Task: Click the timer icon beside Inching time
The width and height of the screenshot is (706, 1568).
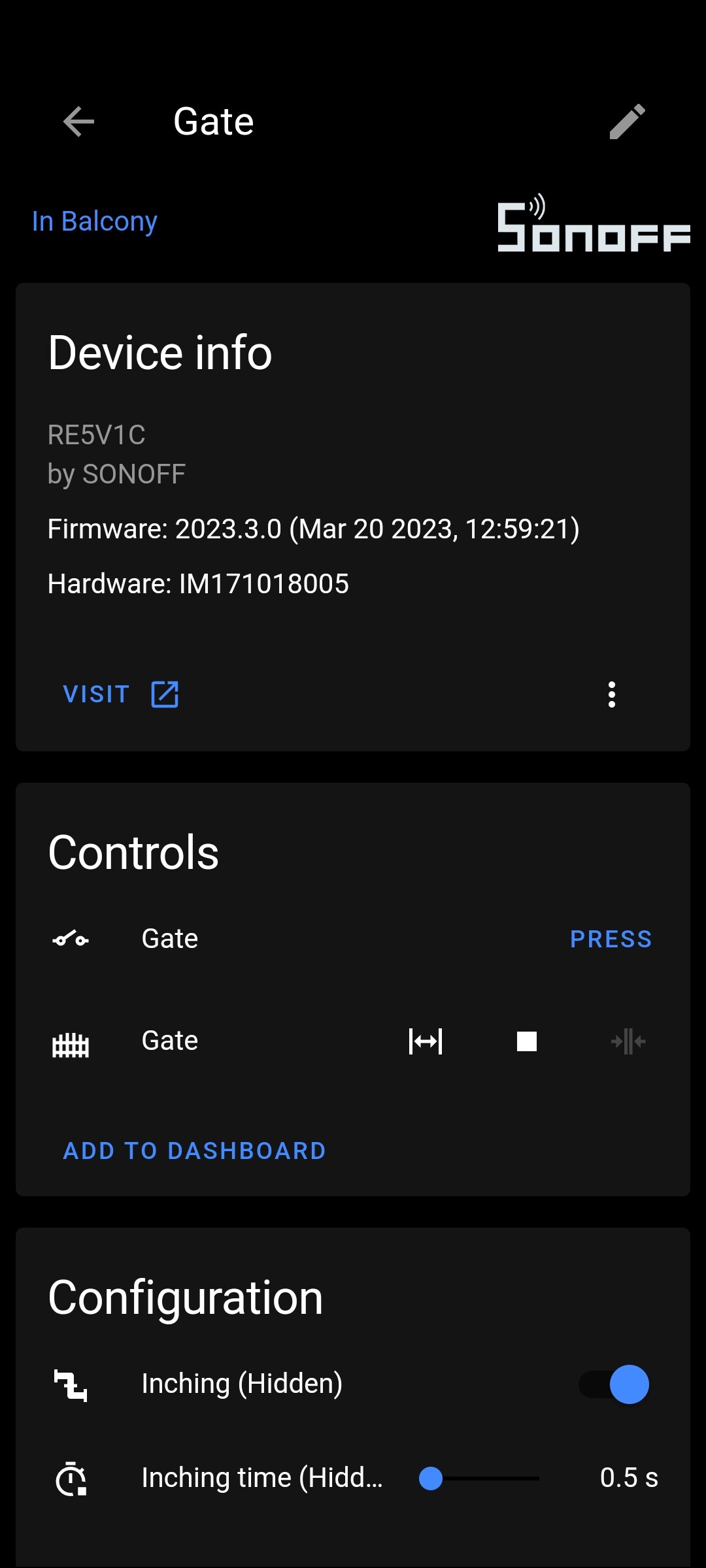Action: click(72, 1477)
